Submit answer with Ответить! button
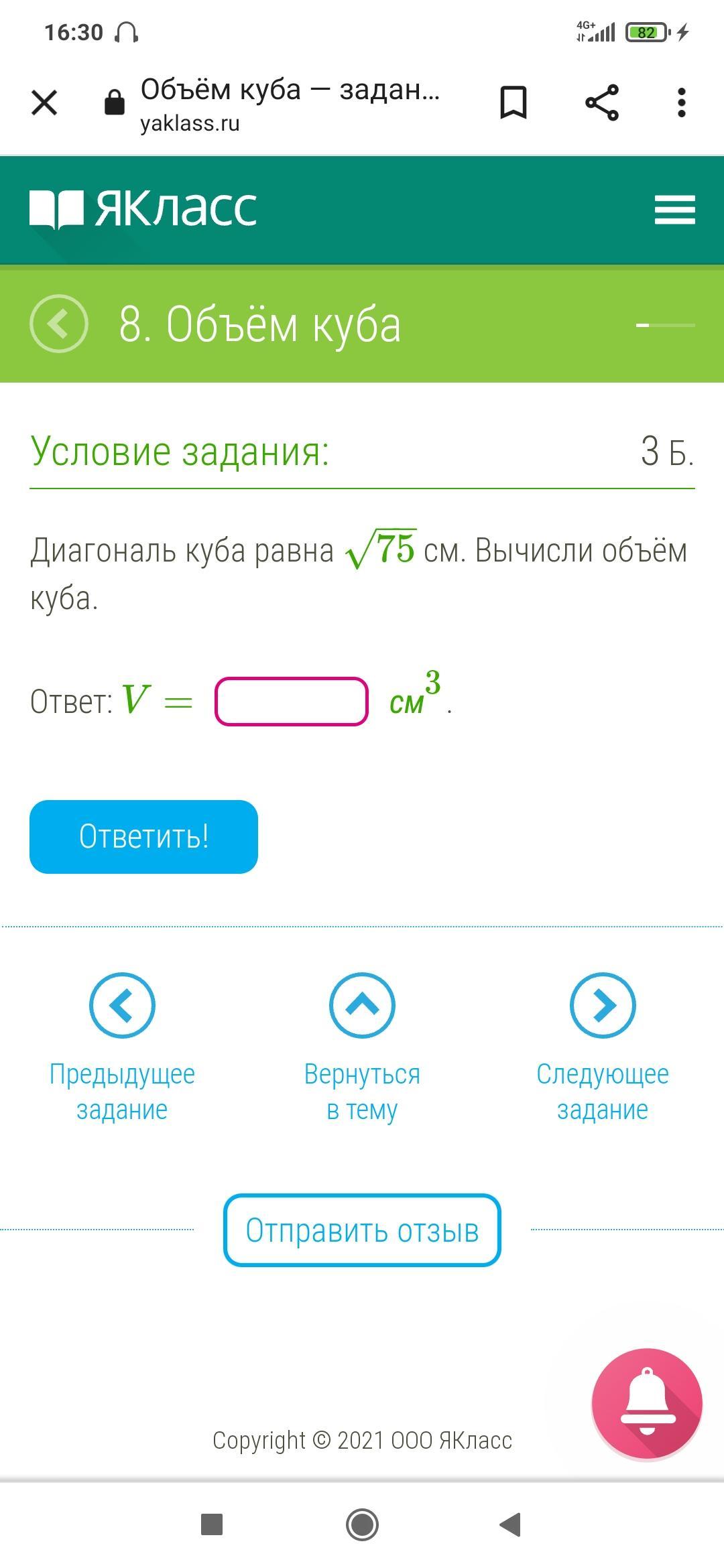724x1568 pixels. coord(143,836)
